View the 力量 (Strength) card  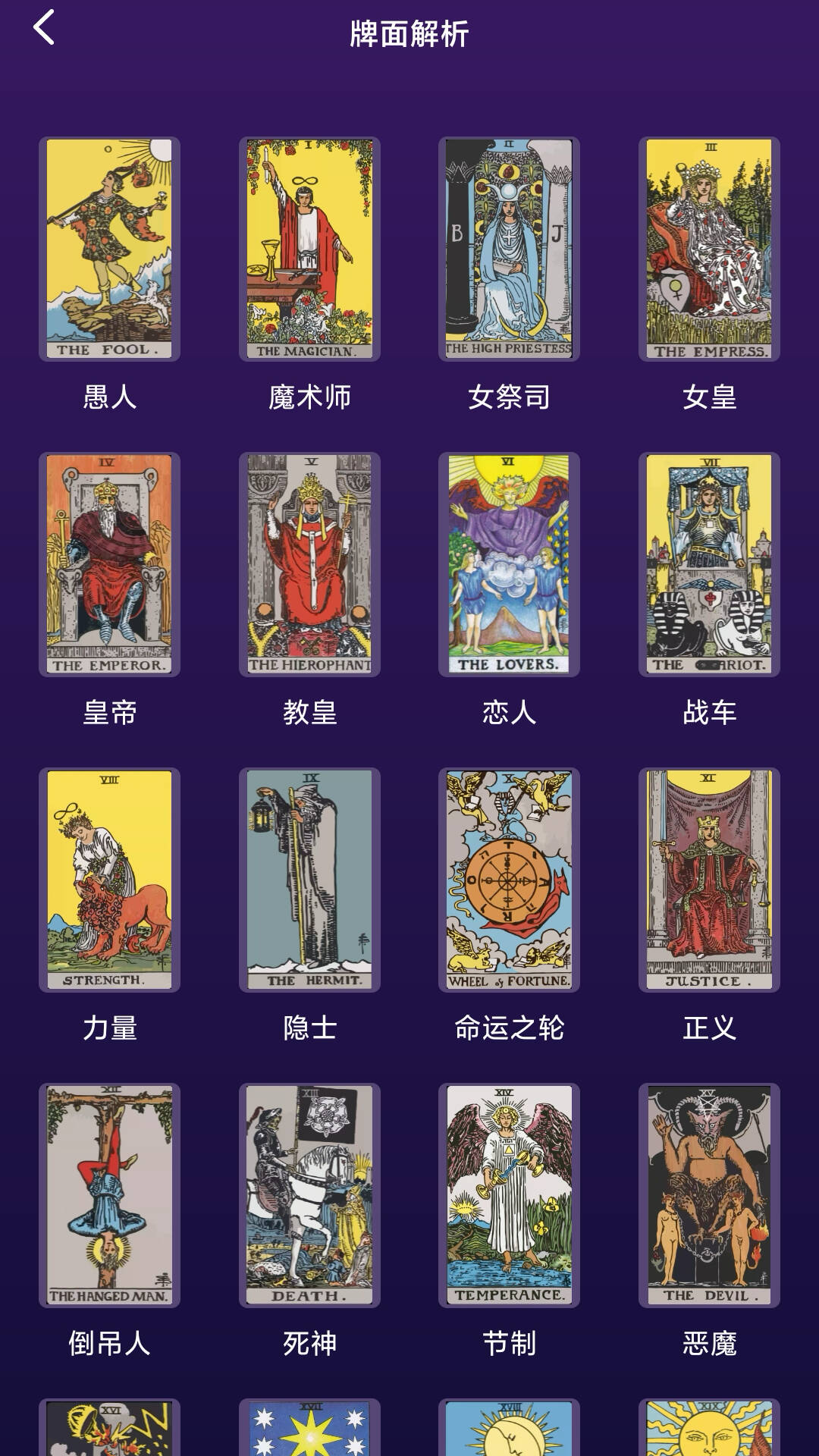click(109, 880)
